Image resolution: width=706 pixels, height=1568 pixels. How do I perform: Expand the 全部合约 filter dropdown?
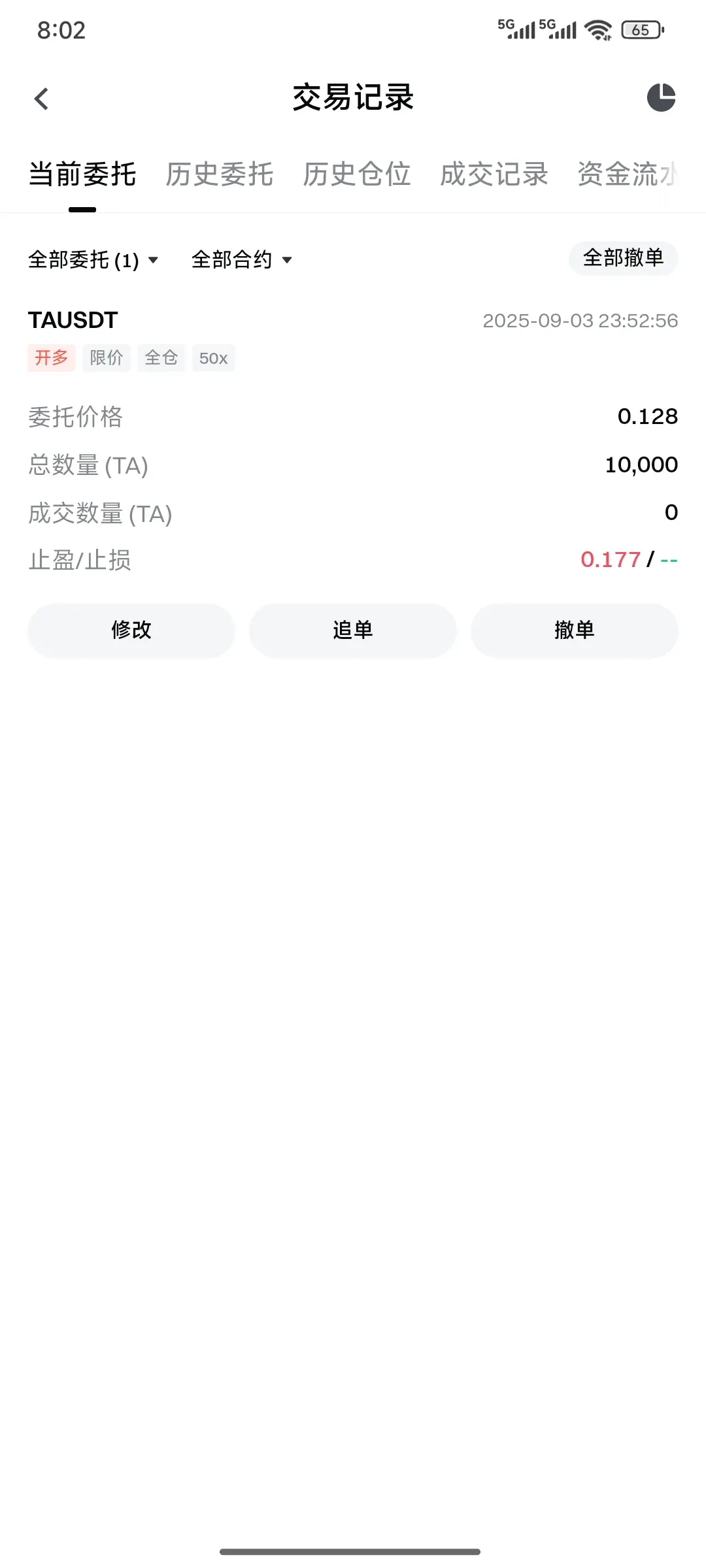coord(241,260)
